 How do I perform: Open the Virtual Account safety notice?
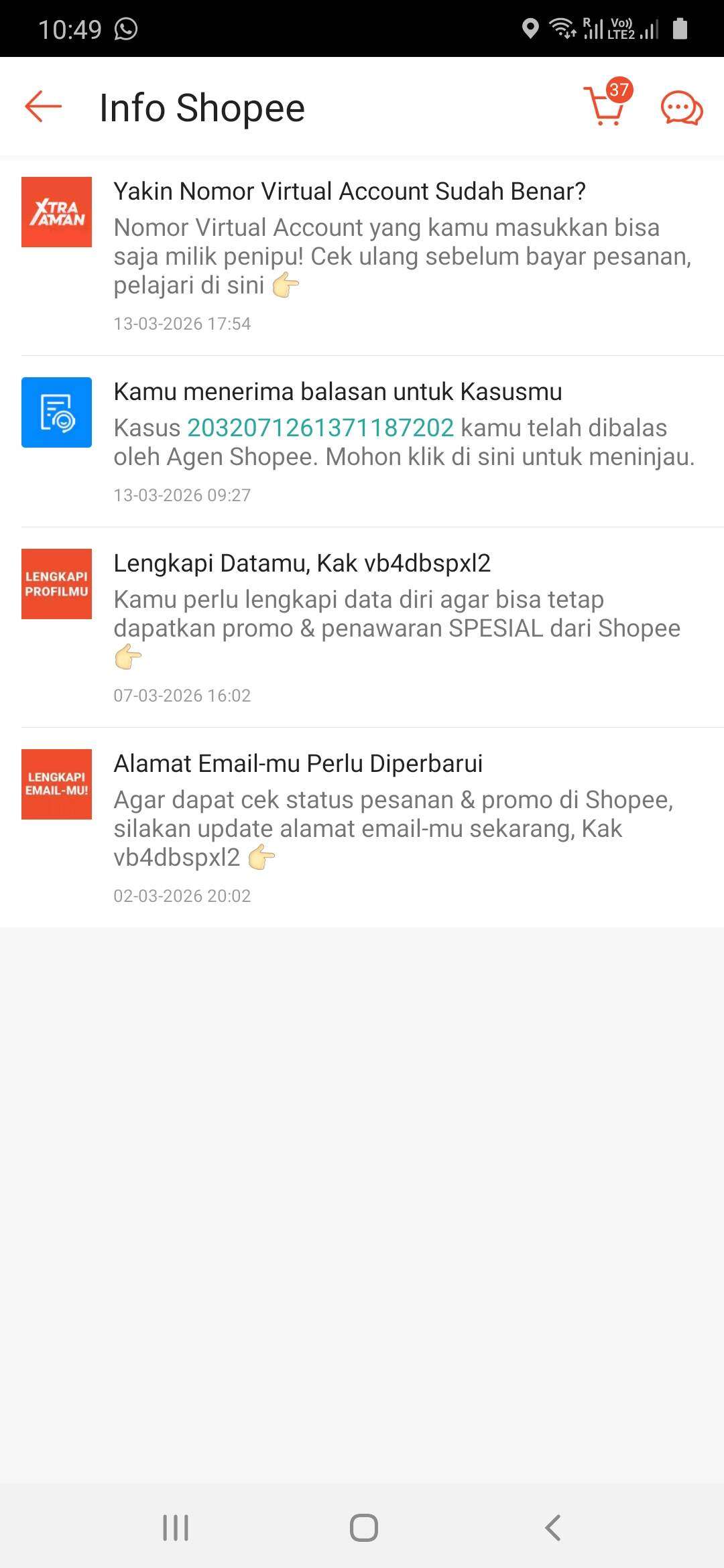(402, 255)
